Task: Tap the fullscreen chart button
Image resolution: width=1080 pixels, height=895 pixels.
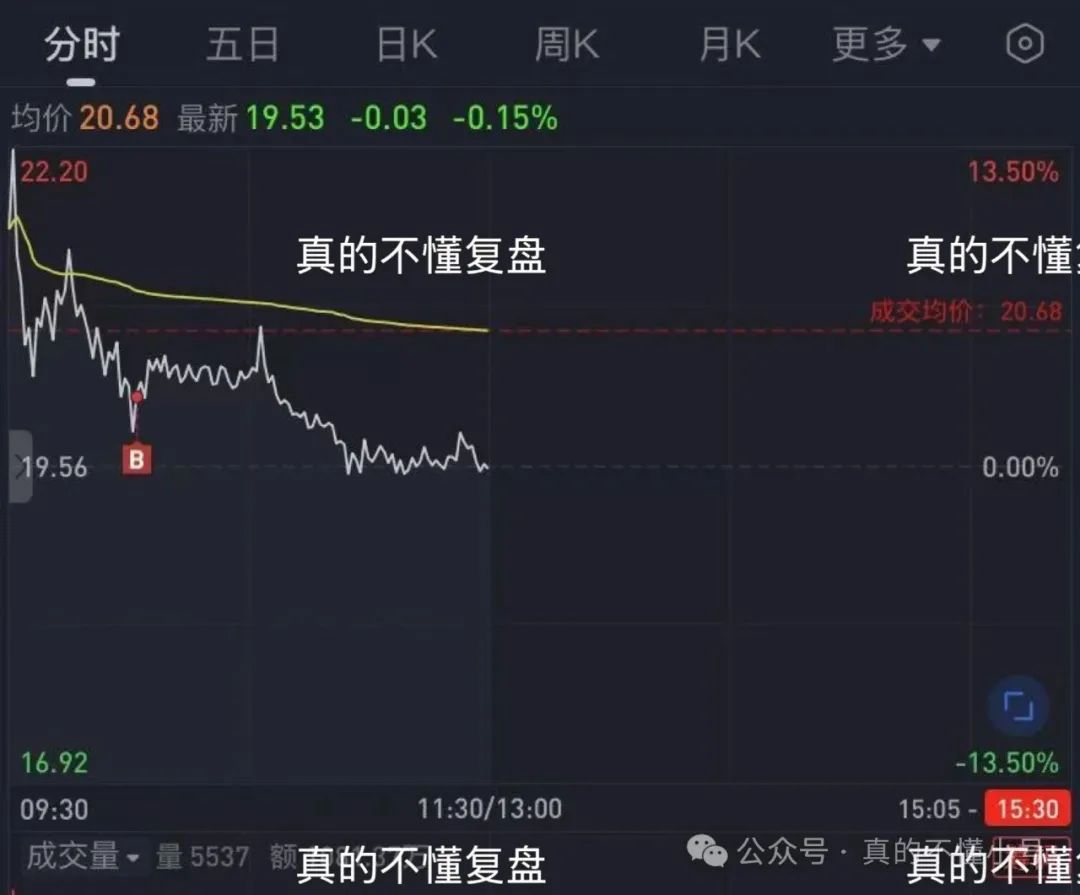Action: 1017,706
